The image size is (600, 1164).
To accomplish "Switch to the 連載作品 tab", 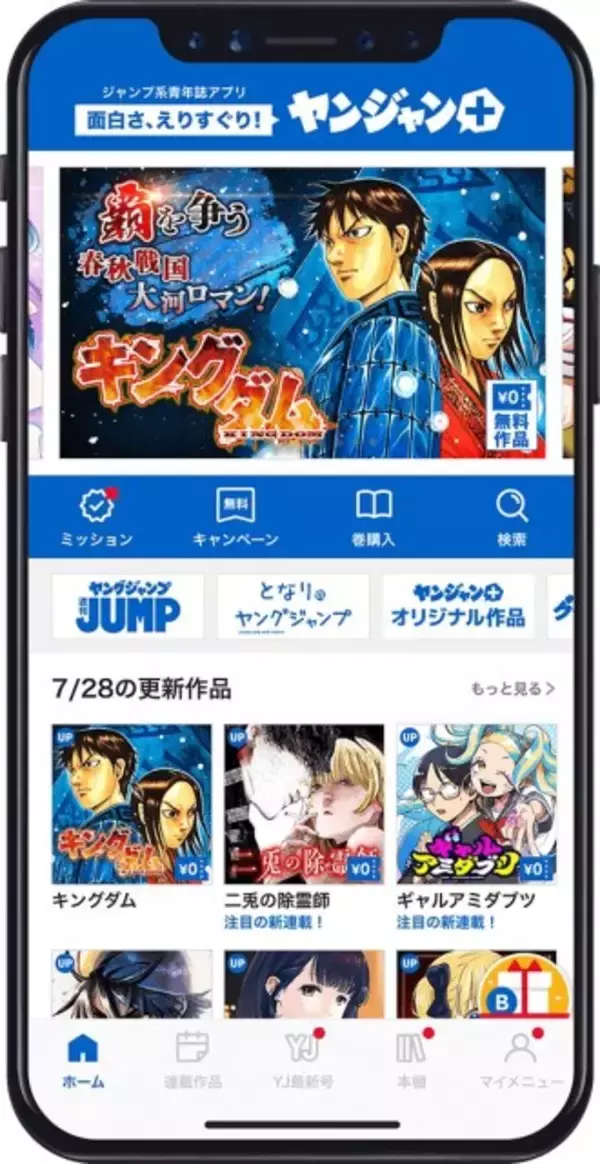I will pos(192,1061).
